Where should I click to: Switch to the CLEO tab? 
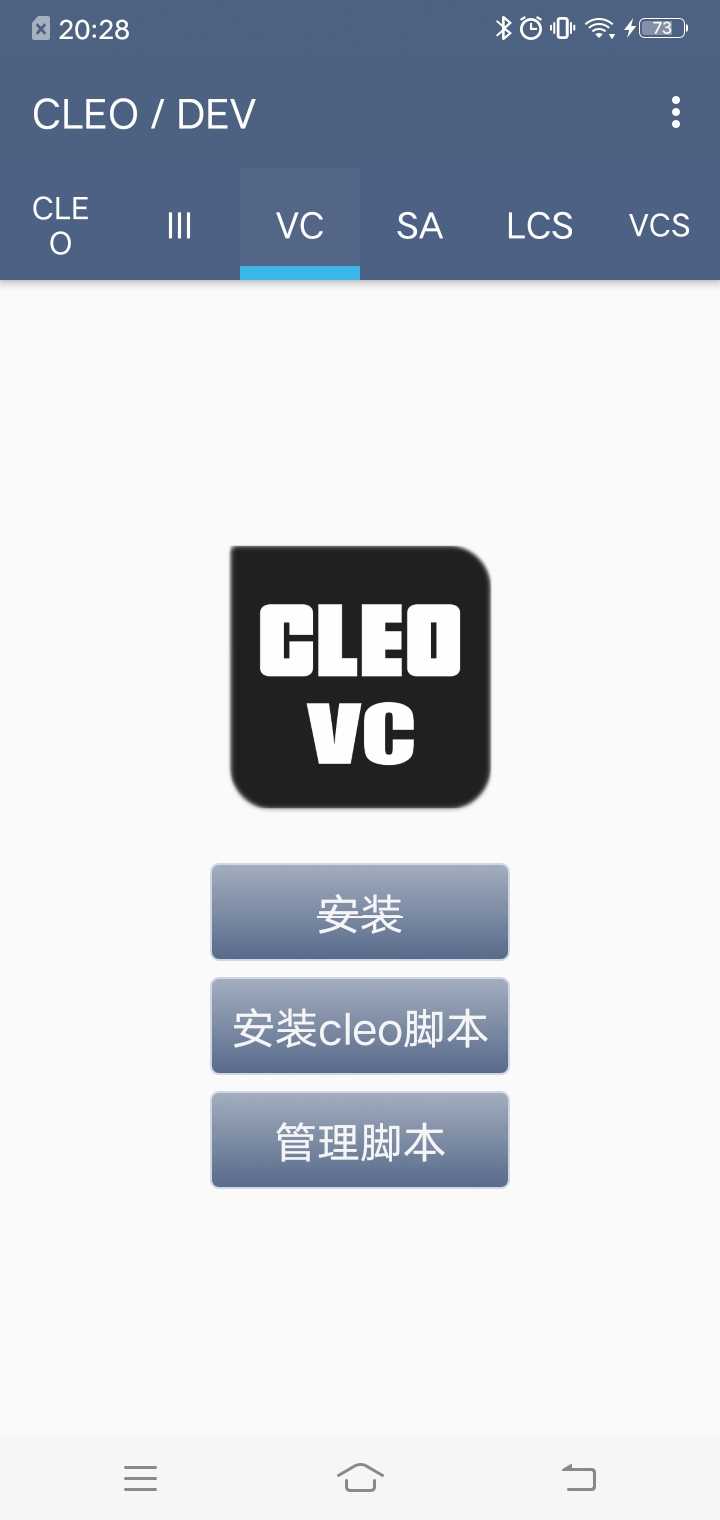tap(60, 226)
